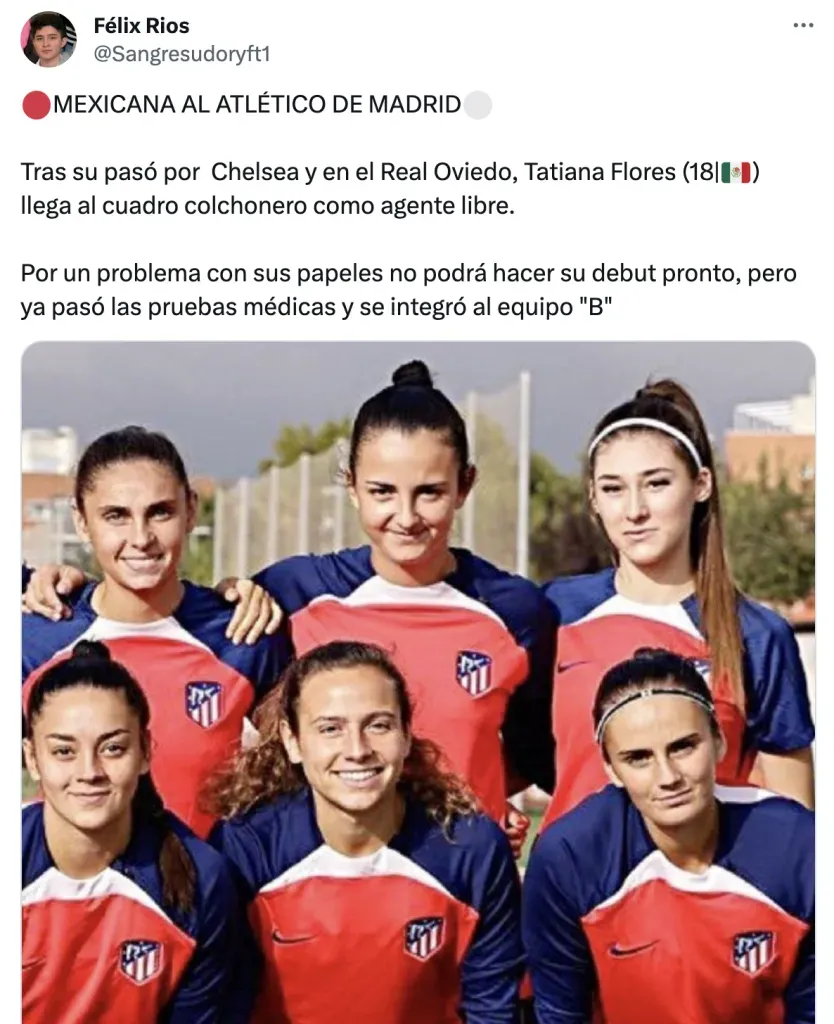The image size is (834, 1024).
Task: Open the tweet overflow menu
Action: click(x=803, y=26)
